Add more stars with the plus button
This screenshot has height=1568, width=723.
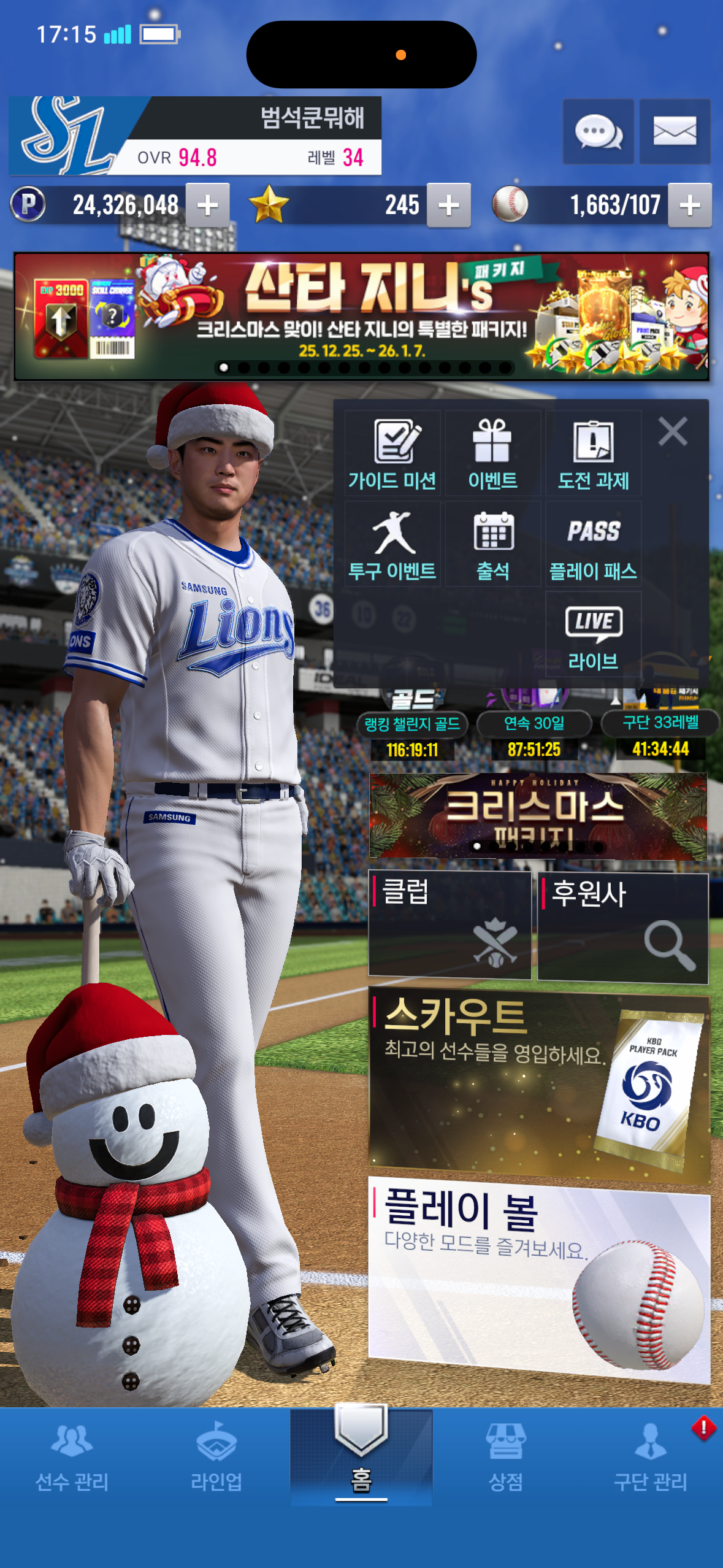(449, 205)
